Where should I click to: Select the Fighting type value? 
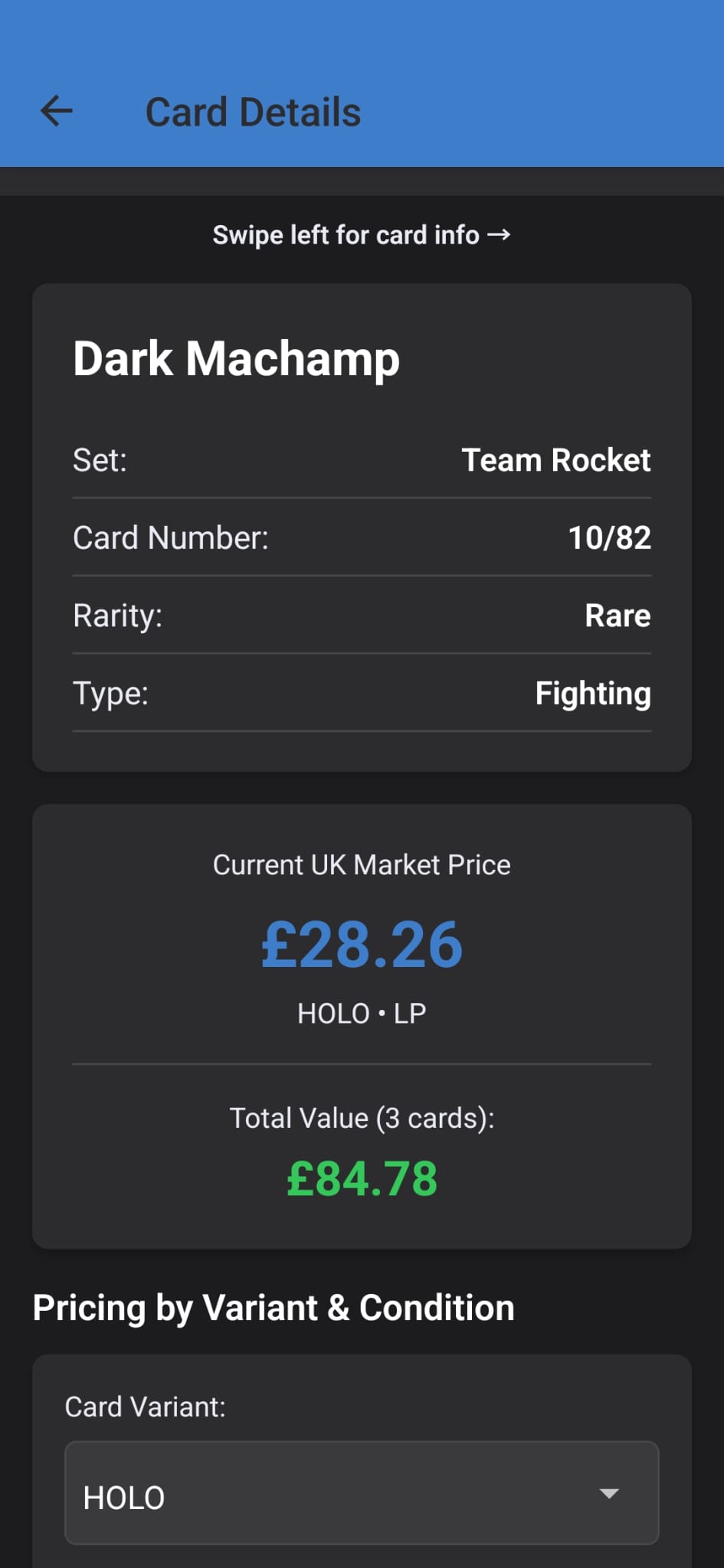[593, 693]
